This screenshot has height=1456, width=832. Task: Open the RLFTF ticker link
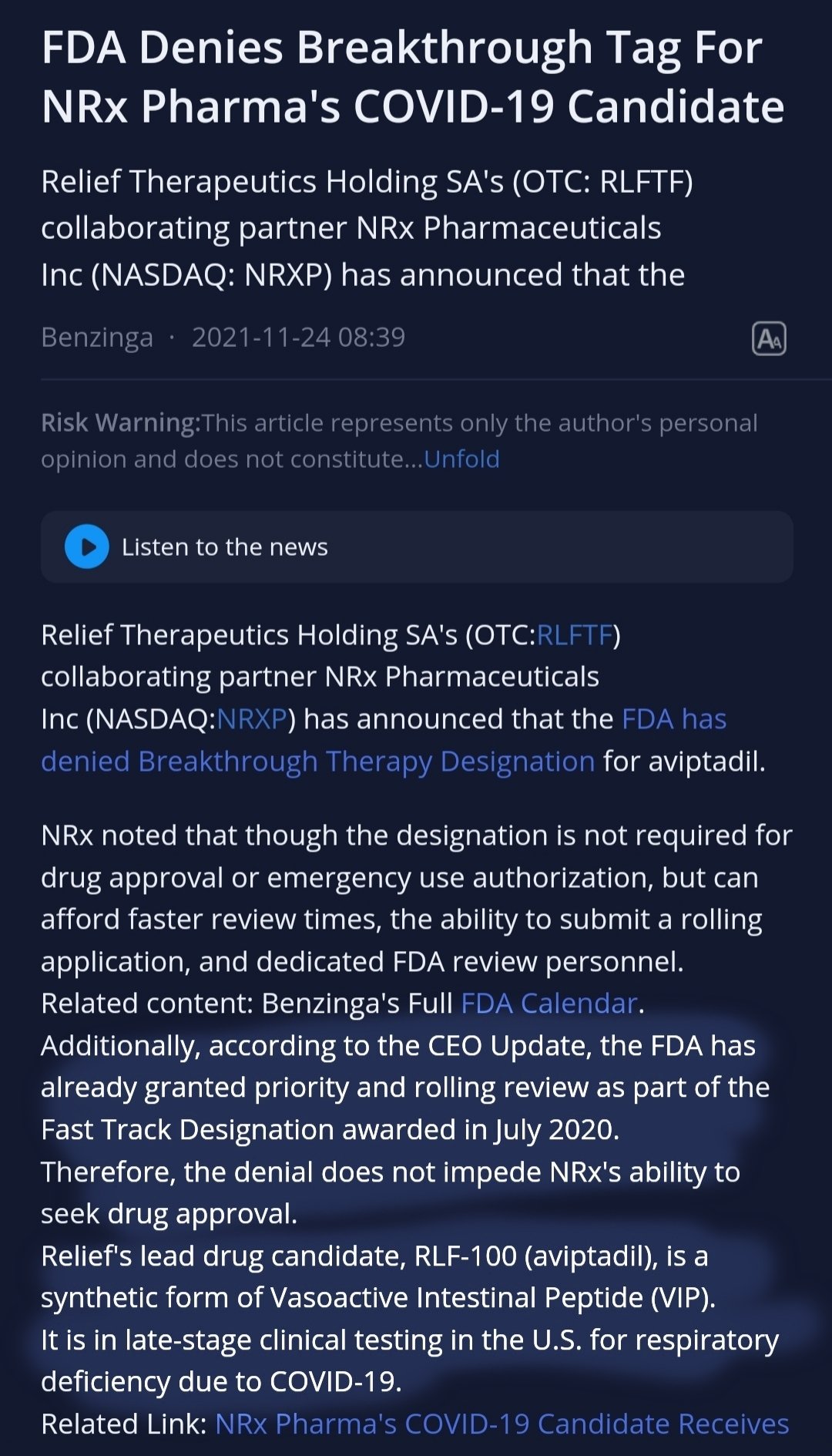(575, 635)
